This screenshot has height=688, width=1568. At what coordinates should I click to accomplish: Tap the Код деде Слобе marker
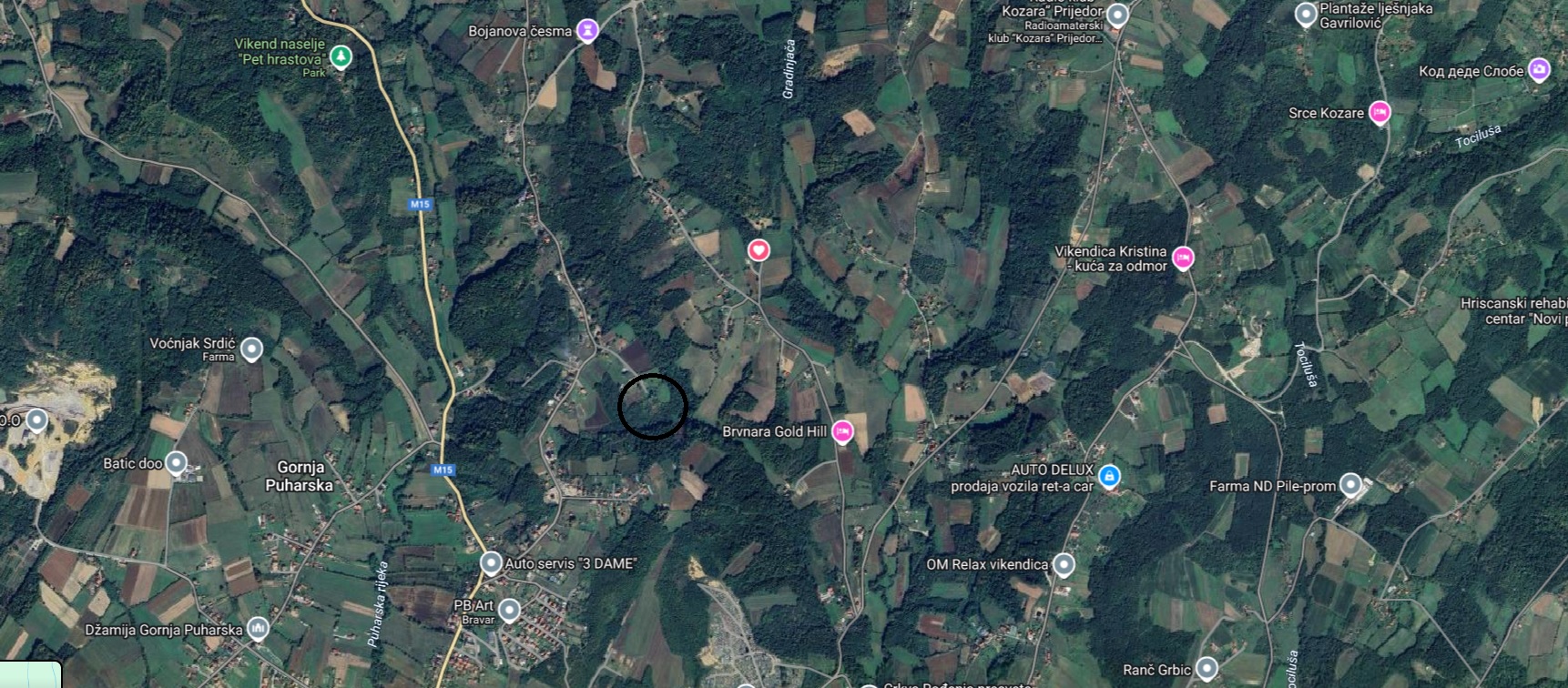(1539, 69)
